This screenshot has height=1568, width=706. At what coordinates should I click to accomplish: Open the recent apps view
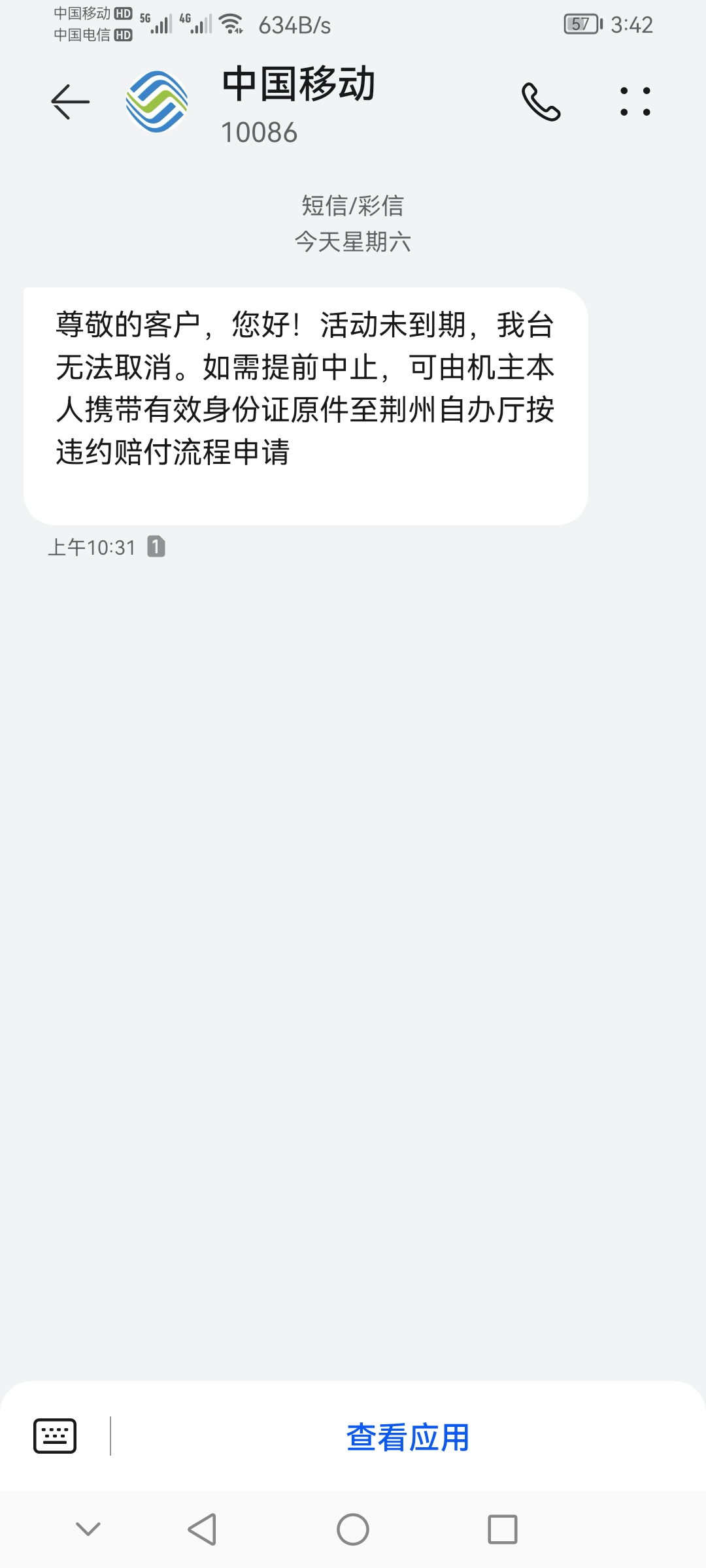(x=503, y=1529)
